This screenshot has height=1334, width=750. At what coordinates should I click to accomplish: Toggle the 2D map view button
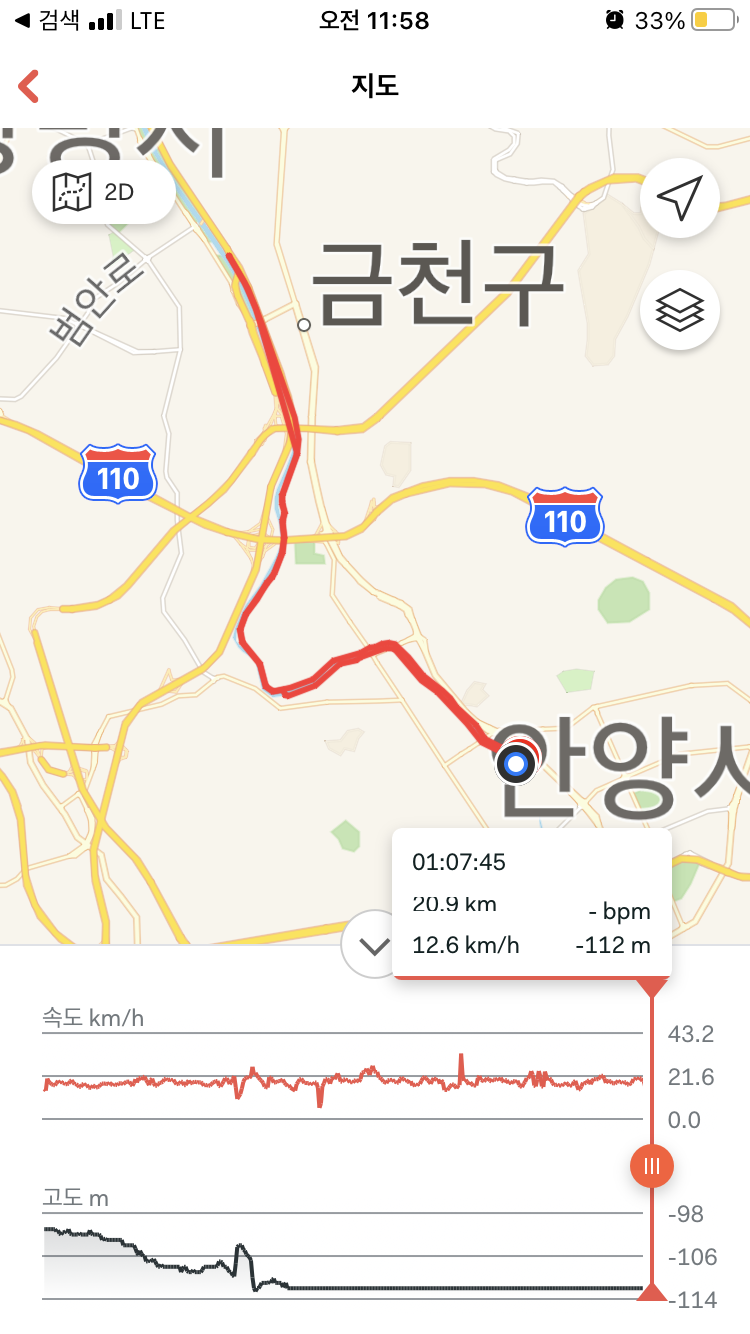click(x=103, y=192)
